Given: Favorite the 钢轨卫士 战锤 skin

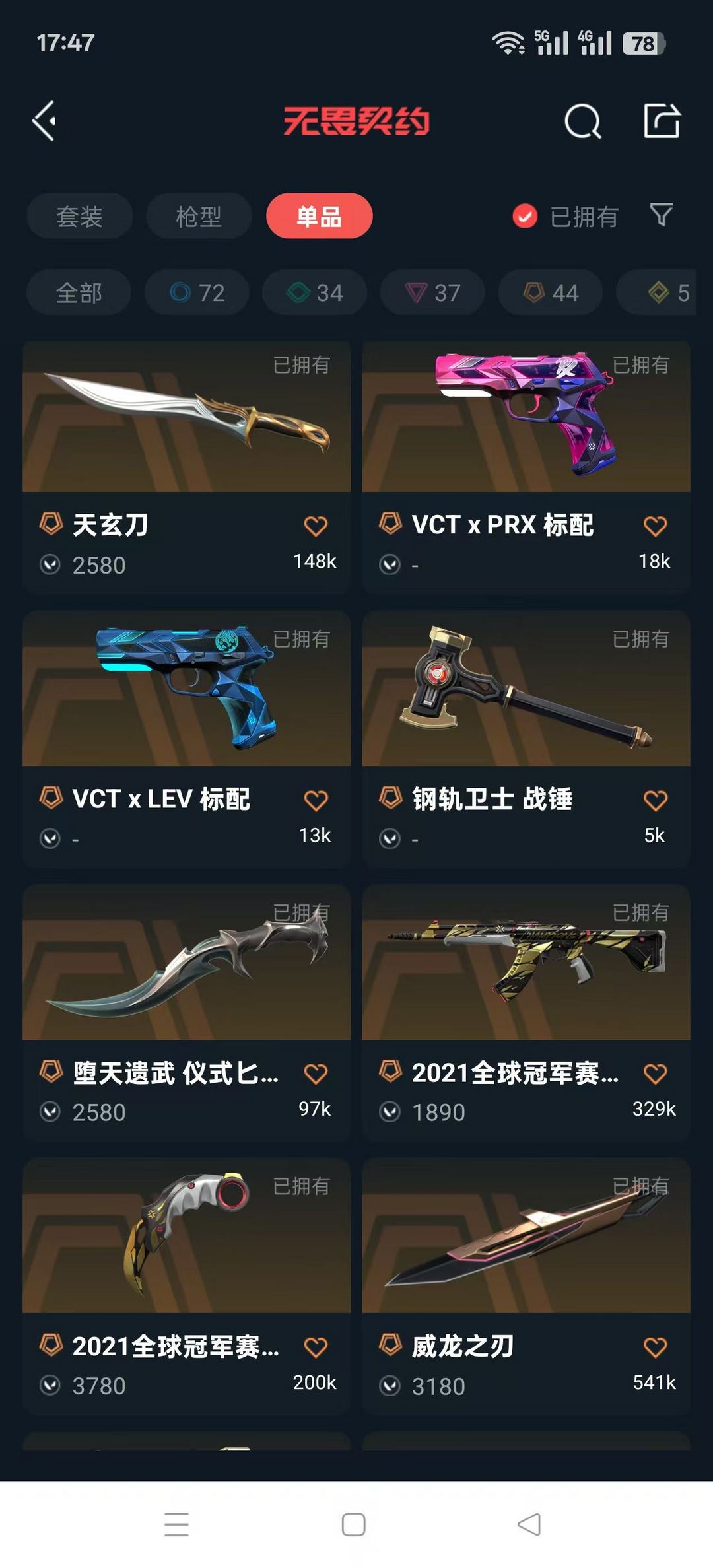Looking at the screenshot, I should (655, 800).
